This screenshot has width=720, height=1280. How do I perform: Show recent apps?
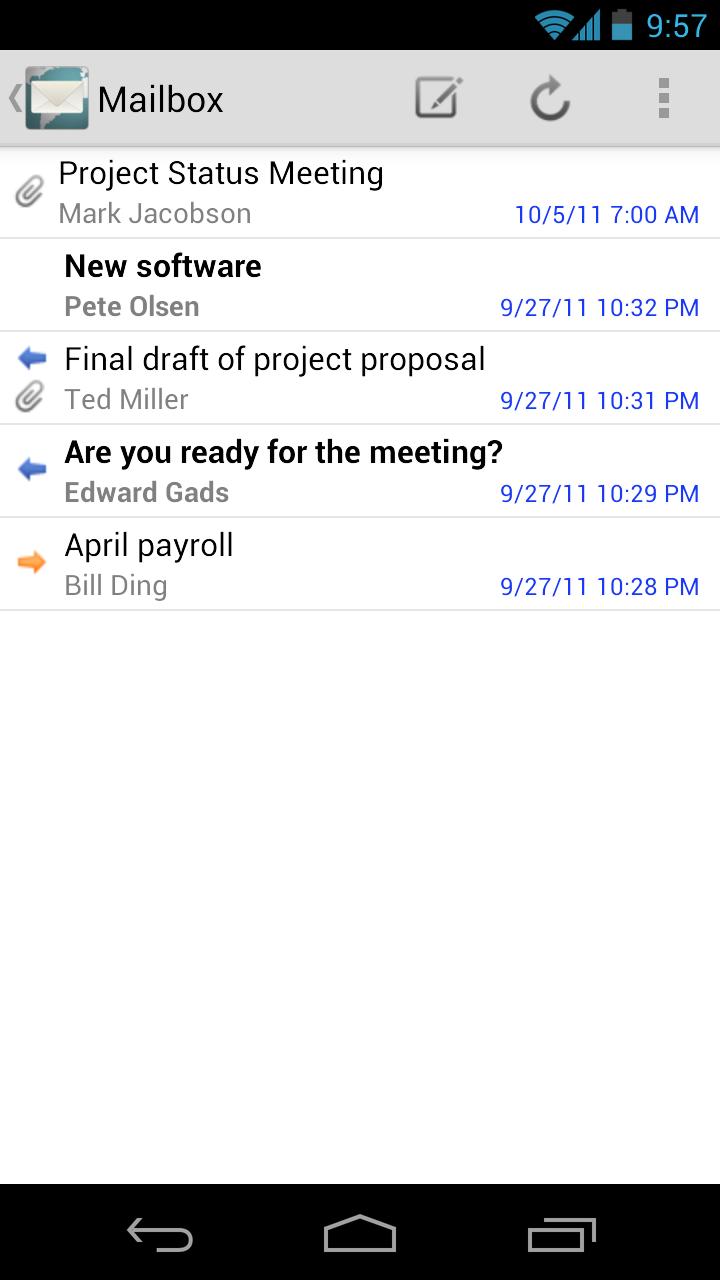[x=561, y=1235]
